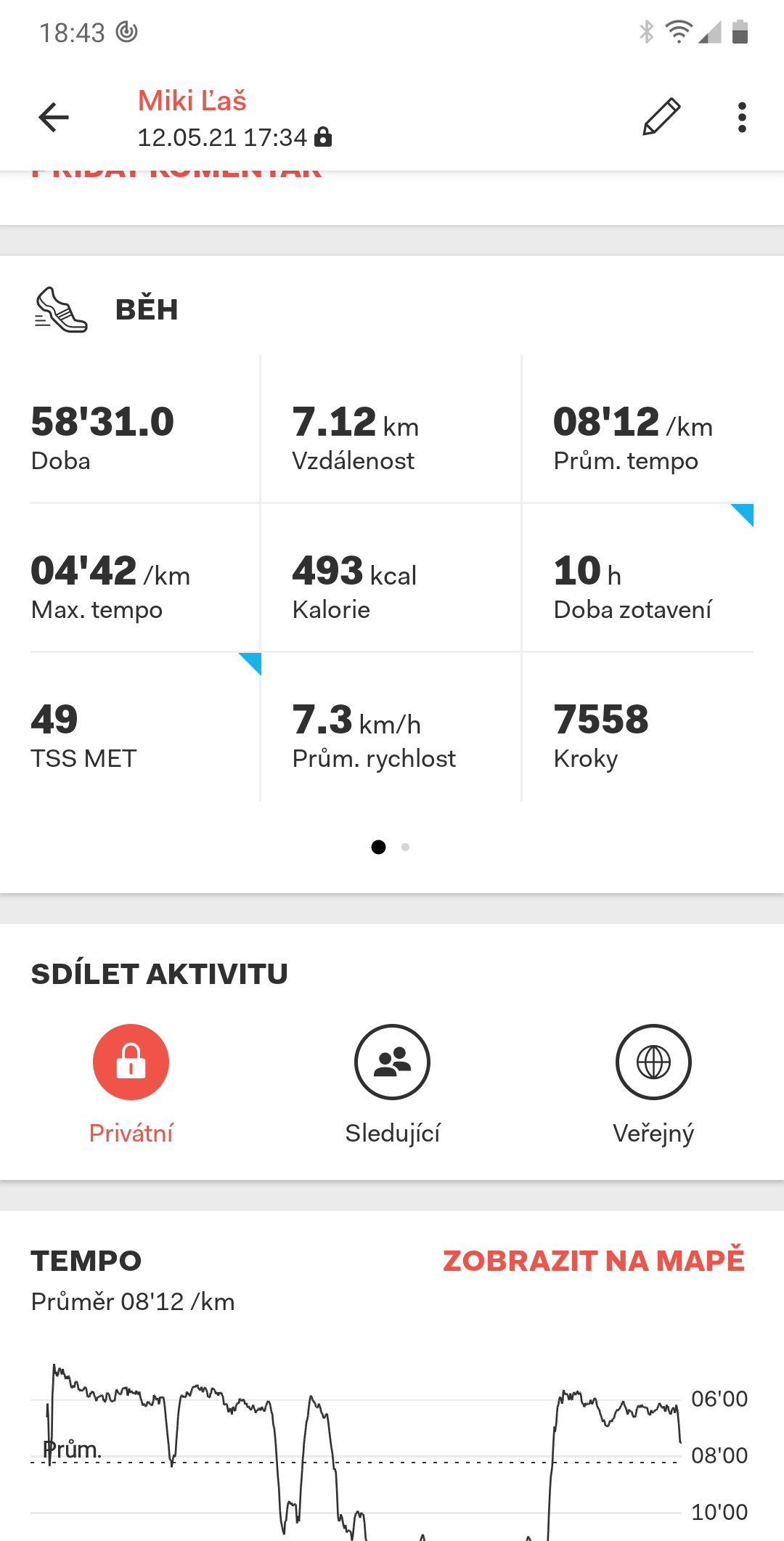Viewport: 784px width, 1541px height.
Task: Go back with the arrow icon
Action: [x=54, y=117]
